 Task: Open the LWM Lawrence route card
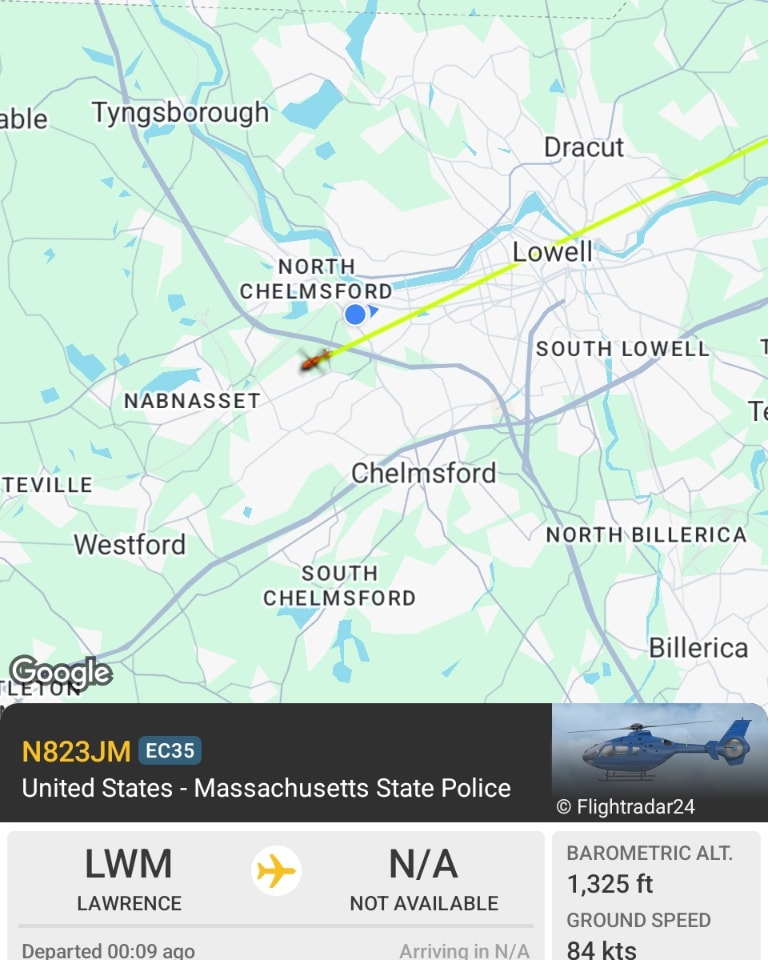pos(129,878)
